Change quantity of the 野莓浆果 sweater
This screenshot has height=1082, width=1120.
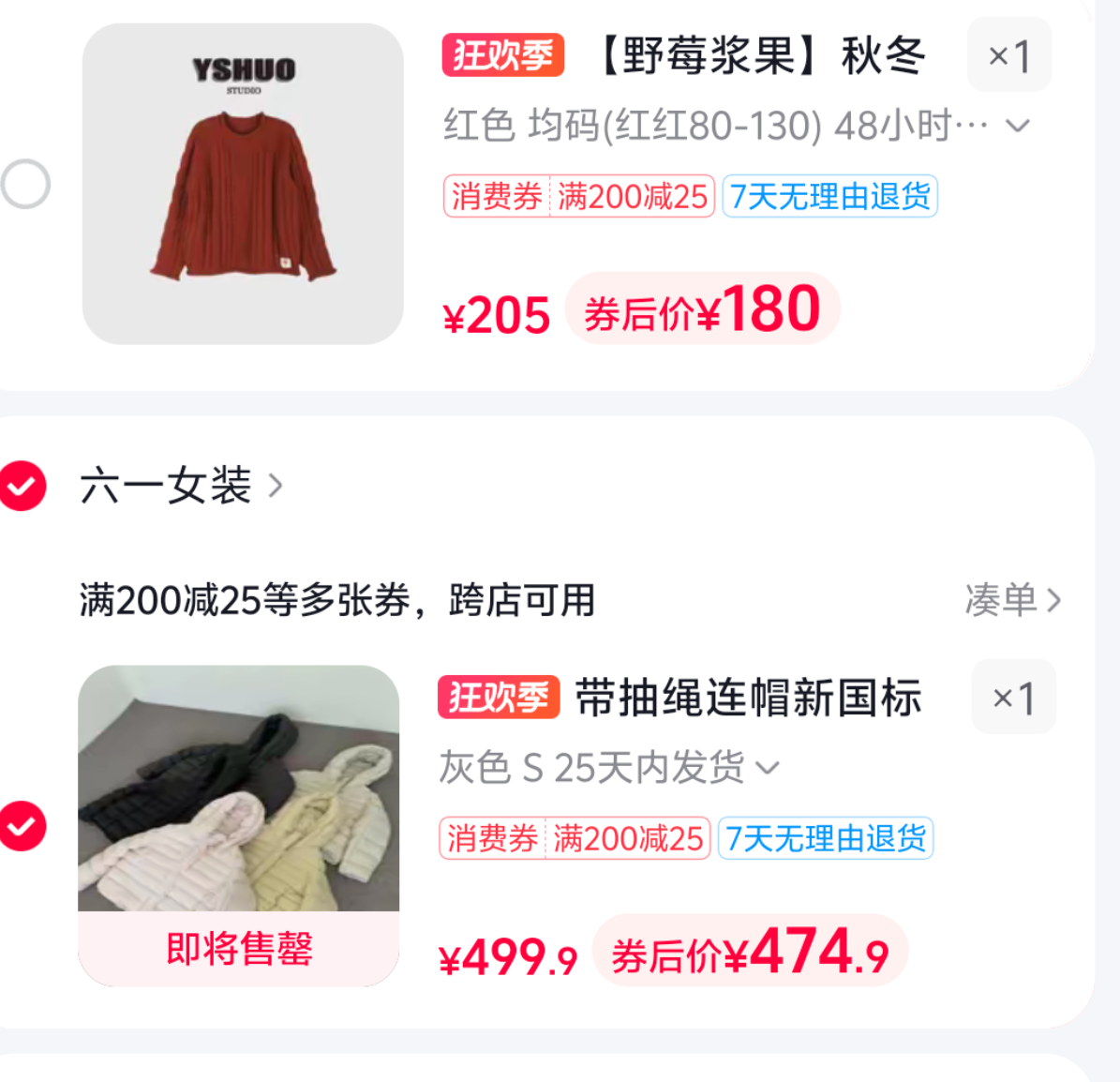[1008, 56]
